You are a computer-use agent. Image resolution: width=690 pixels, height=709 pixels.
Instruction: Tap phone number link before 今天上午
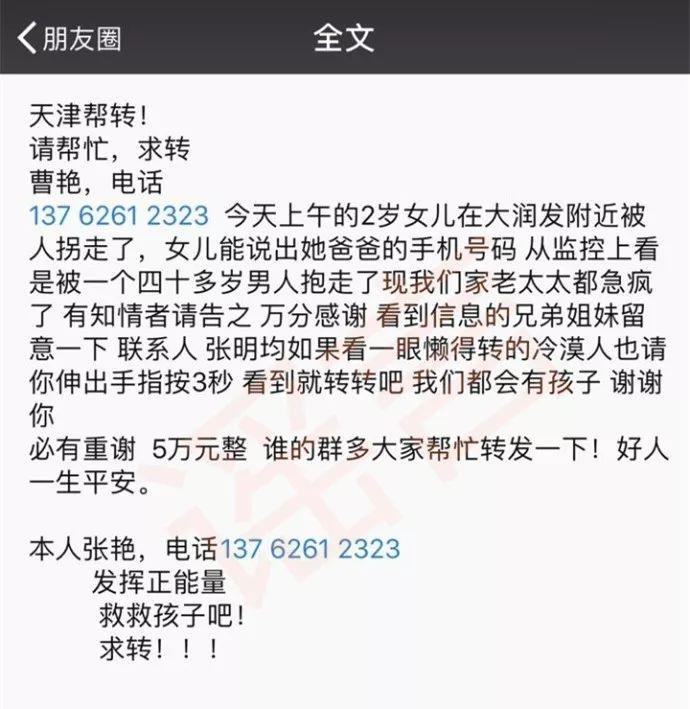tap(119, 215)
